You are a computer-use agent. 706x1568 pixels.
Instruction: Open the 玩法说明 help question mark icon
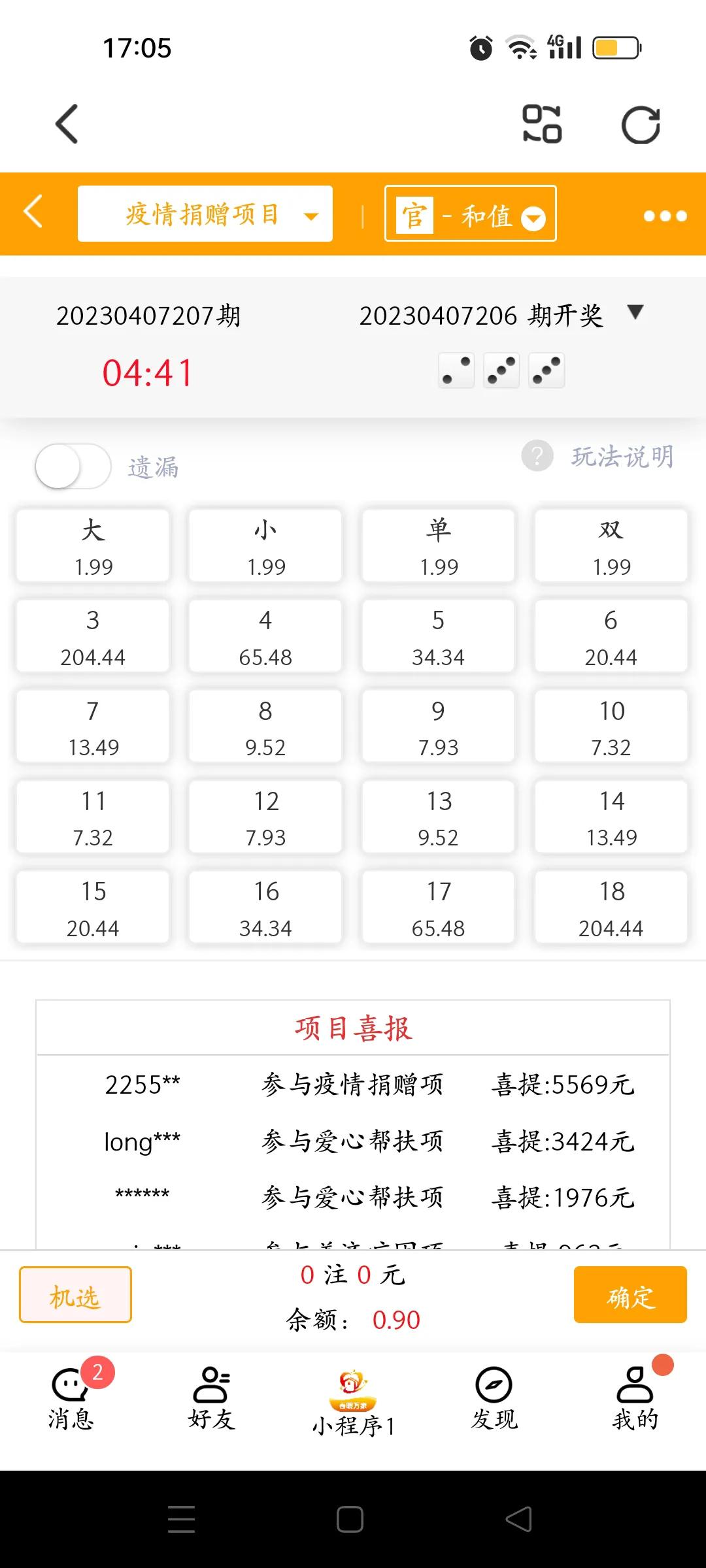coord(536,458)
